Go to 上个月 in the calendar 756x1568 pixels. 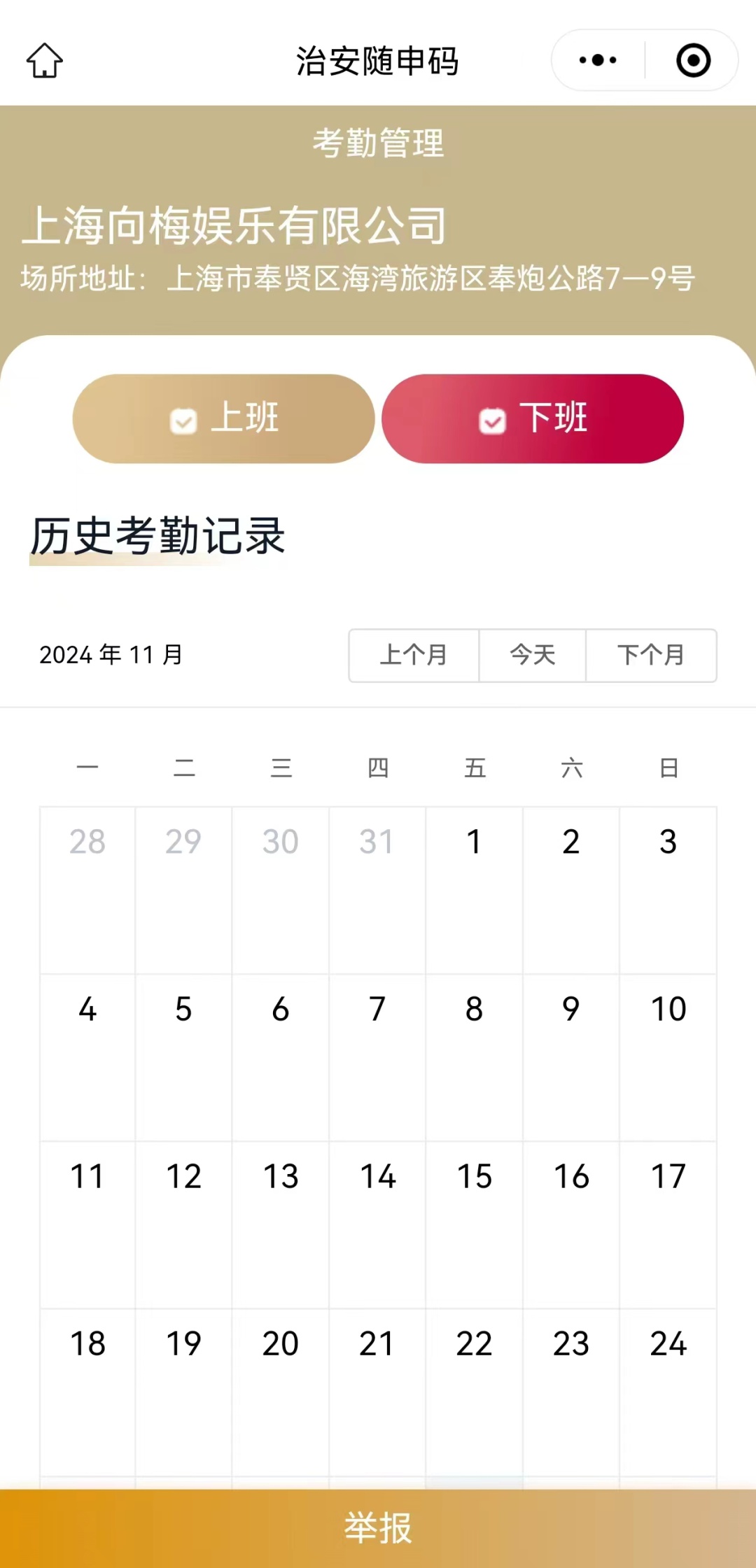click(414, 655)
